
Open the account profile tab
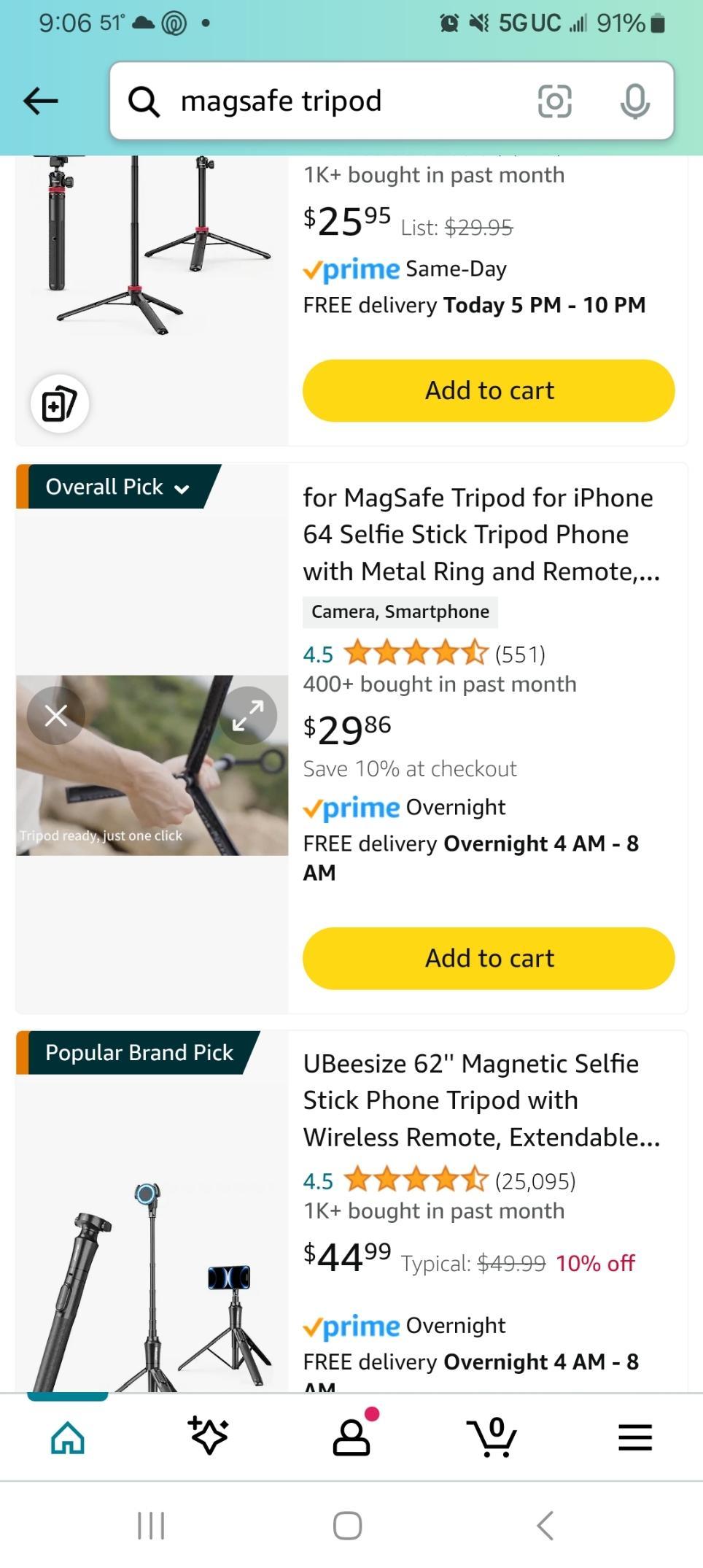(x=351, y=1437)
